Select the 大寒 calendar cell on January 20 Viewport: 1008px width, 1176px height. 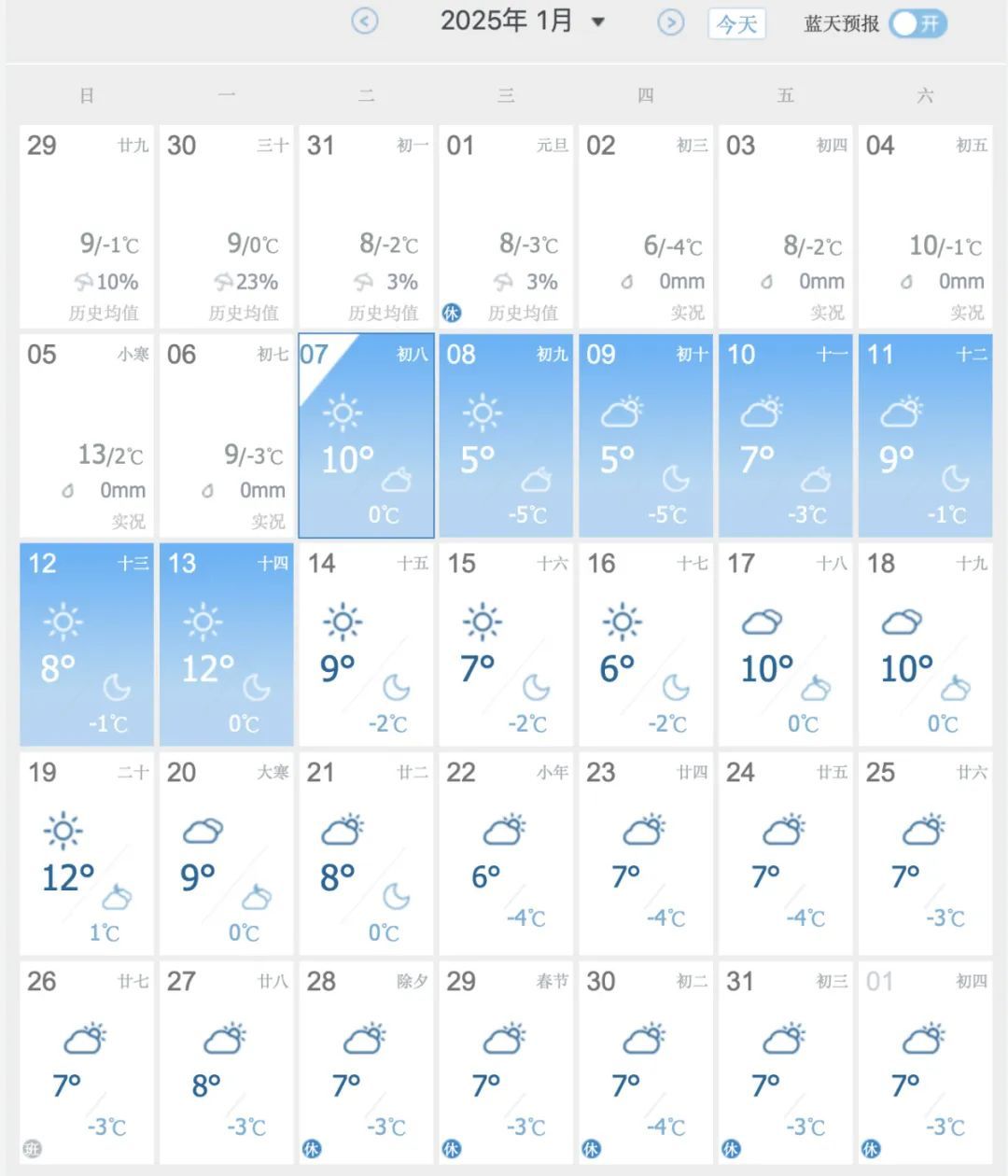point(226,854)
